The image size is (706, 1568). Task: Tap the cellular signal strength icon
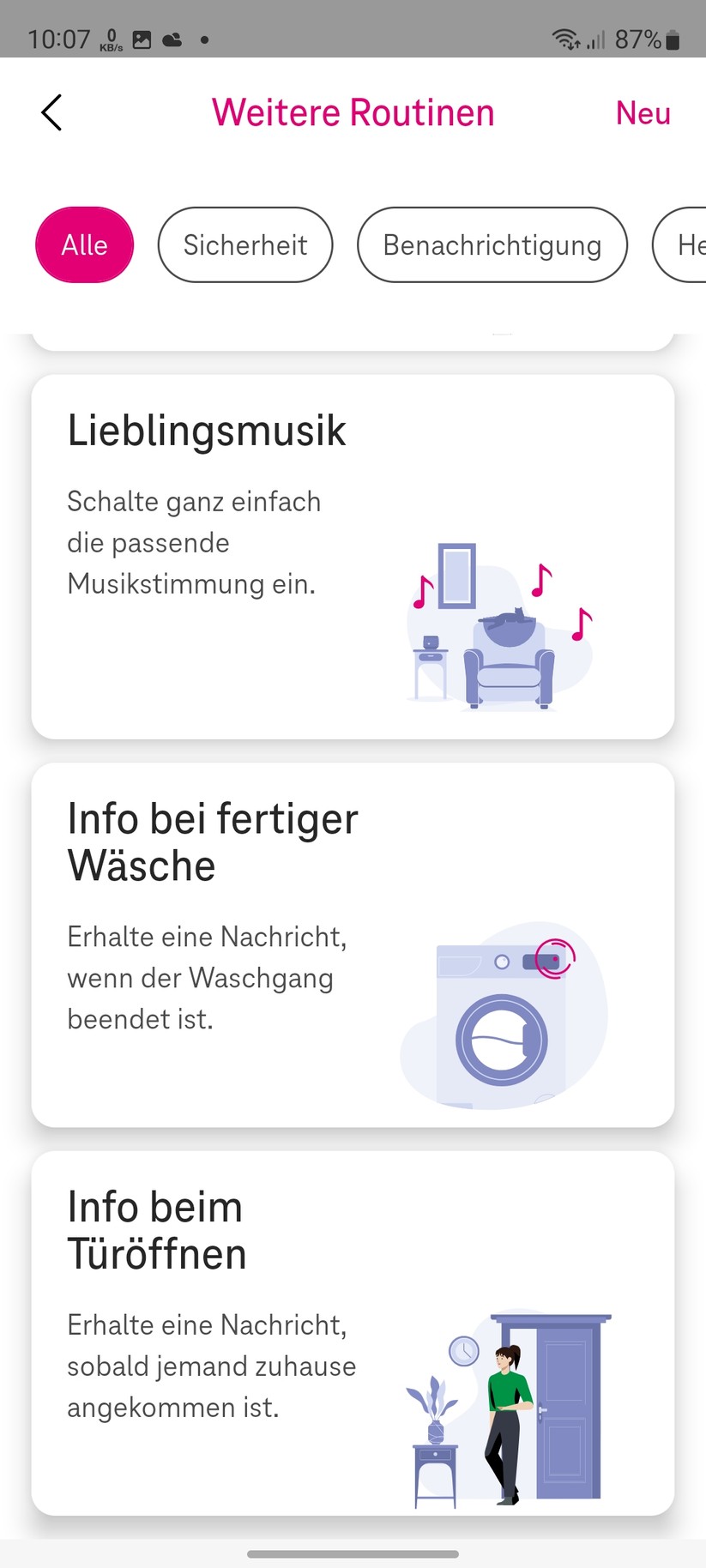(598, 39)
